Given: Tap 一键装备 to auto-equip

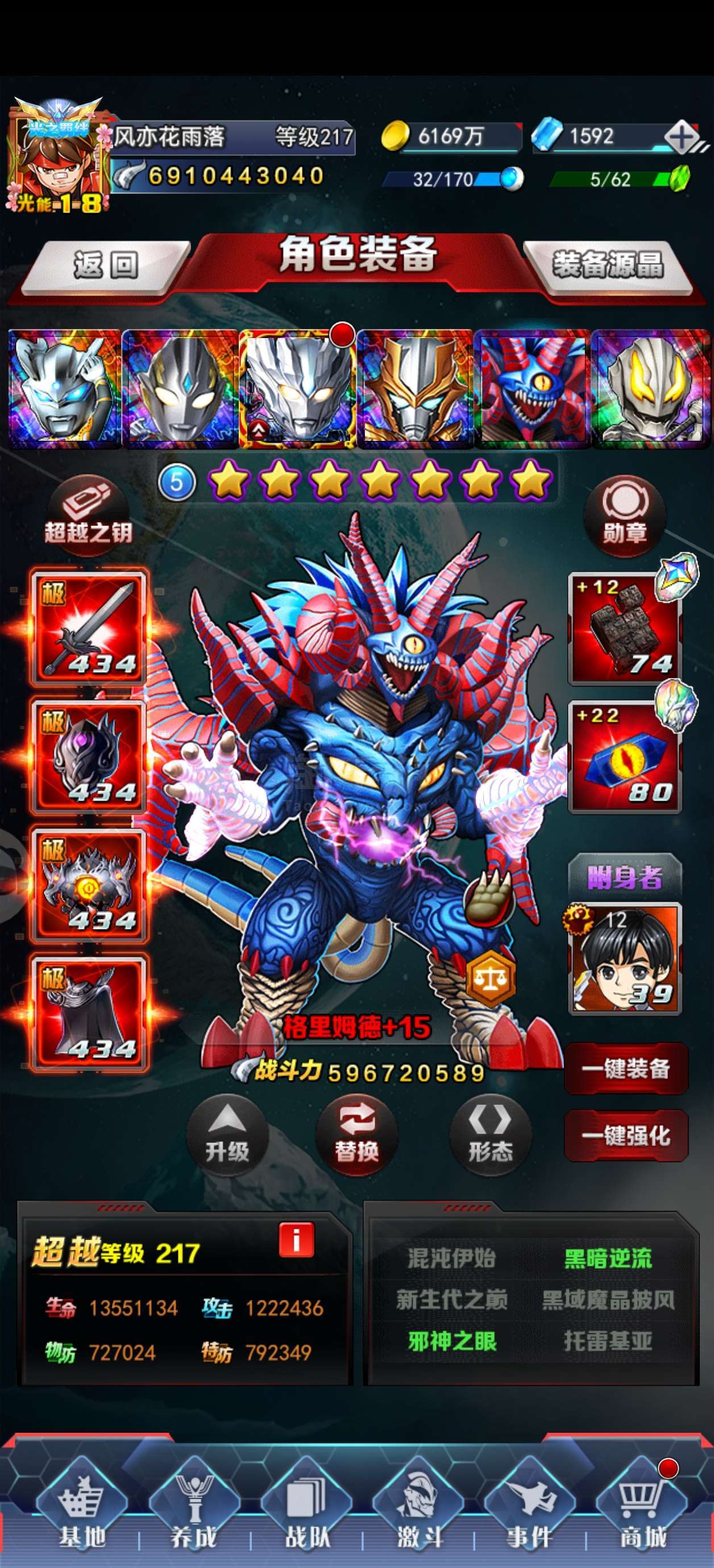Looking at the screenshot, I should pyautogui.click(x=626, y=1068).
